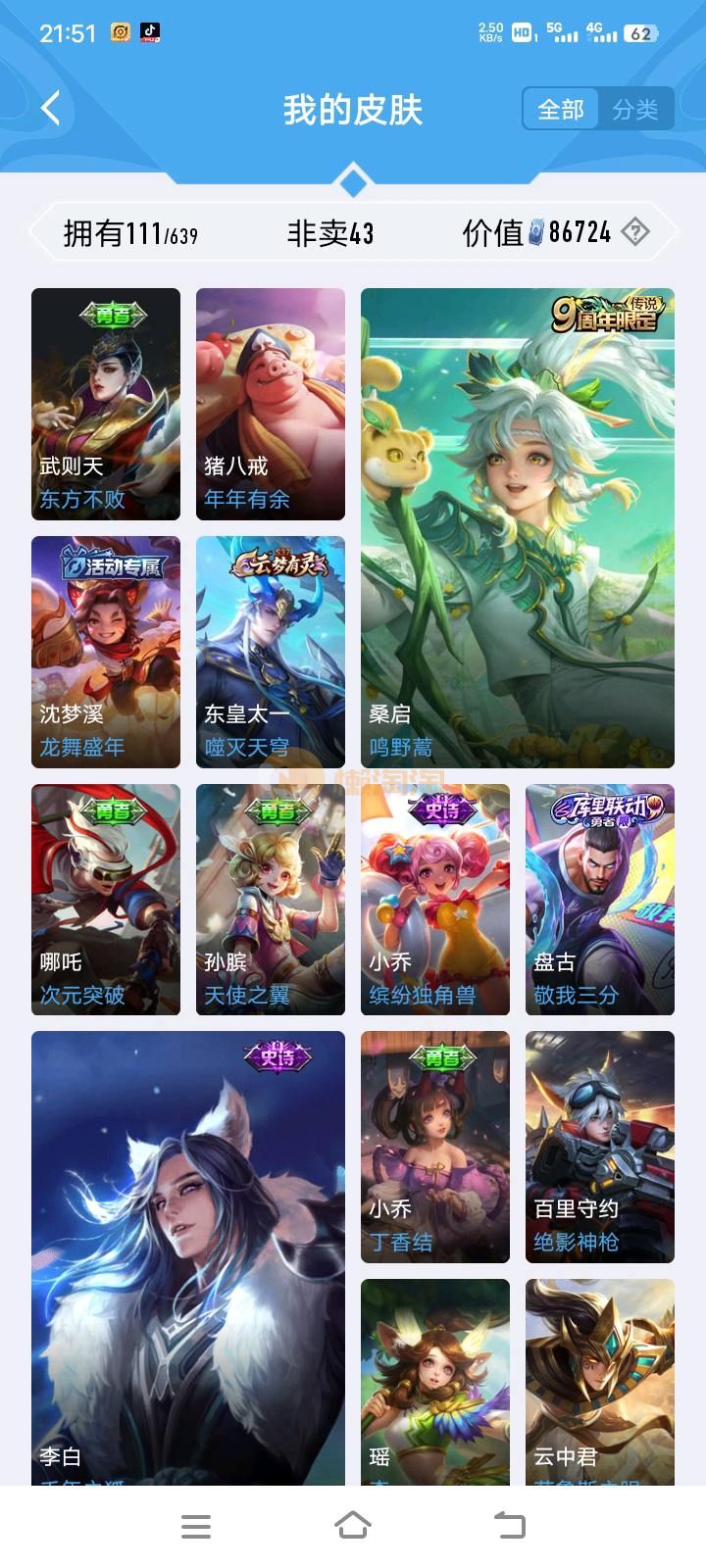This screenshot has height=1568, width=706.
Task: Open the help icon beside value 86724
Action: 635,232
